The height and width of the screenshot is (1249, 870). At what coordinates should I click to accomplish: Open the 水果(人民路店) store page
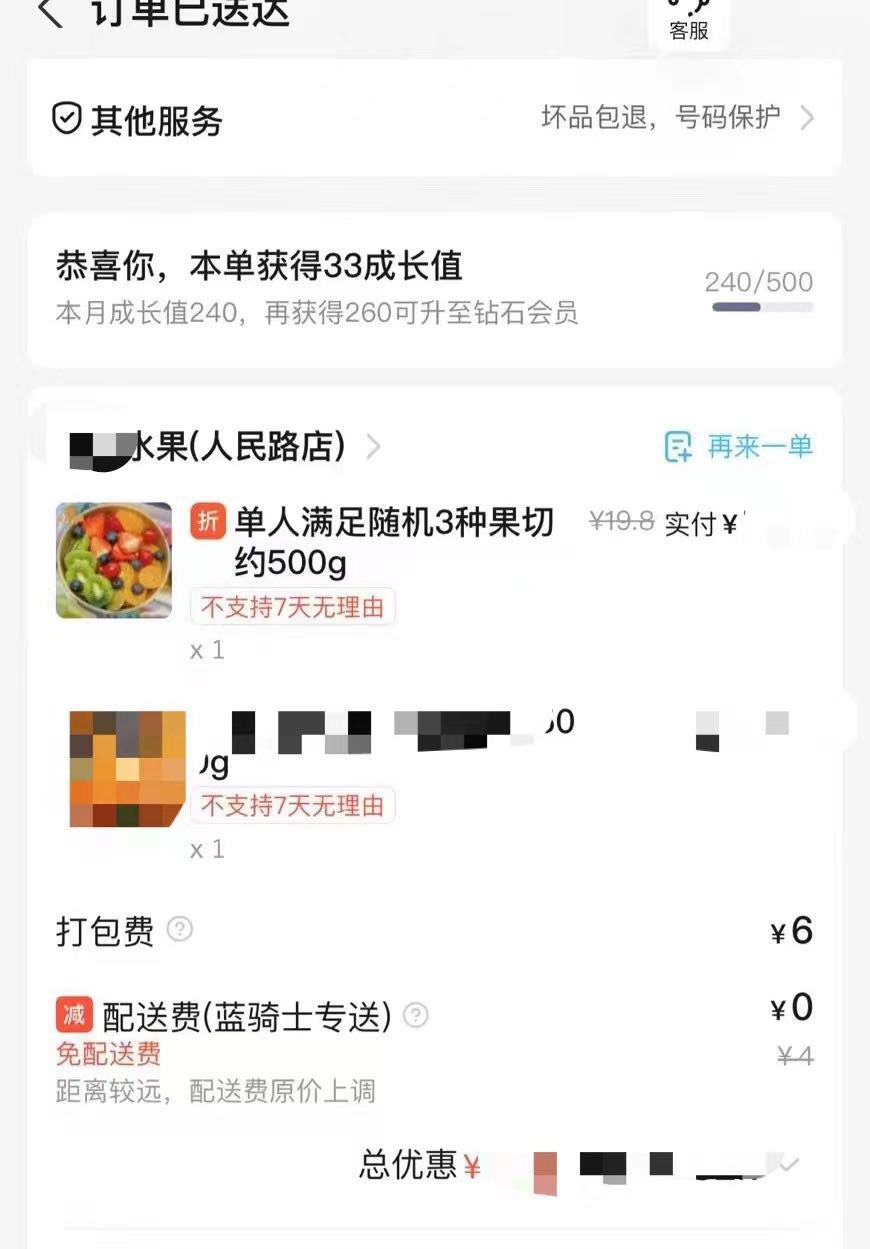coord(240,446)
